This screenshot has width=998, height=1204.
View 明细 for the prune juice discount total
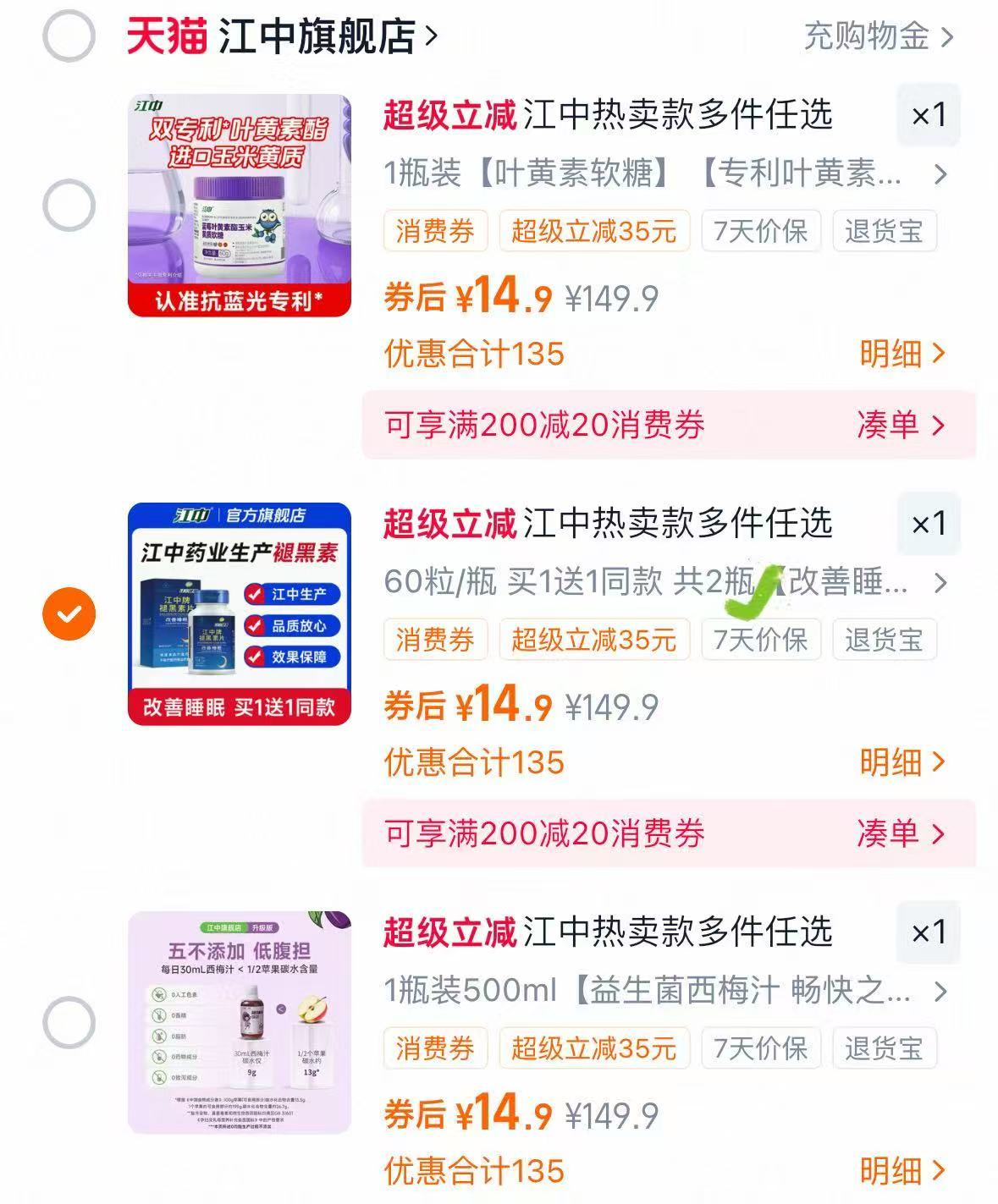pyautogui.click(x=897, y=1170)
